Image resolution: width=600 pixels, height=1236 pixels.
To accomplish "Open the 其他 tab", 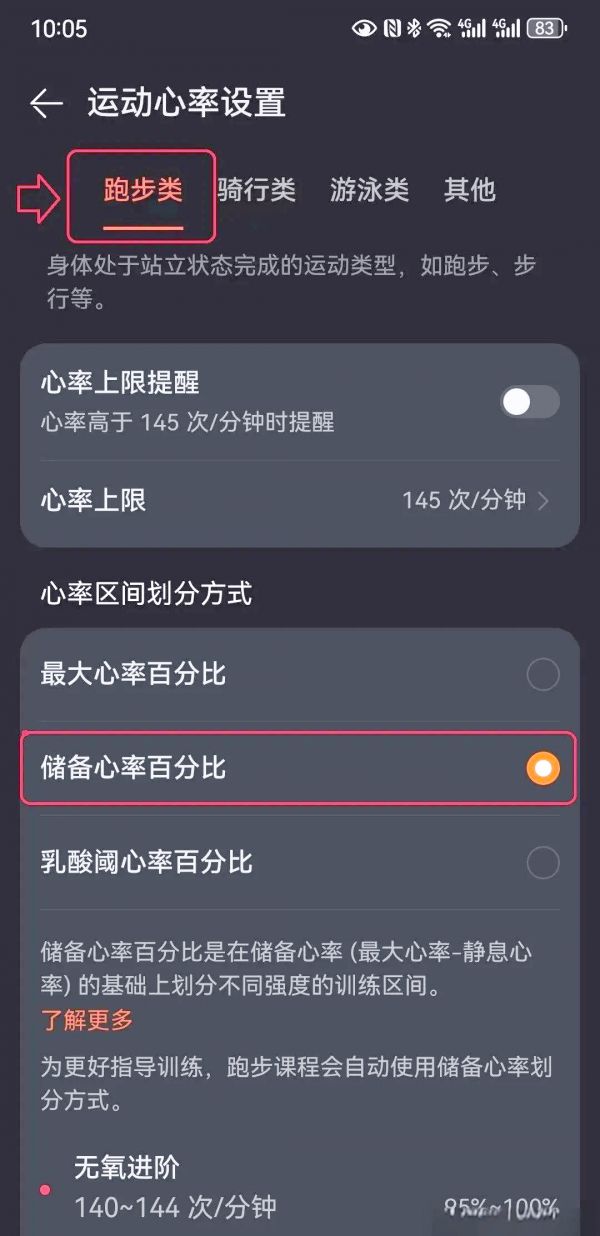I will (470, 190).
